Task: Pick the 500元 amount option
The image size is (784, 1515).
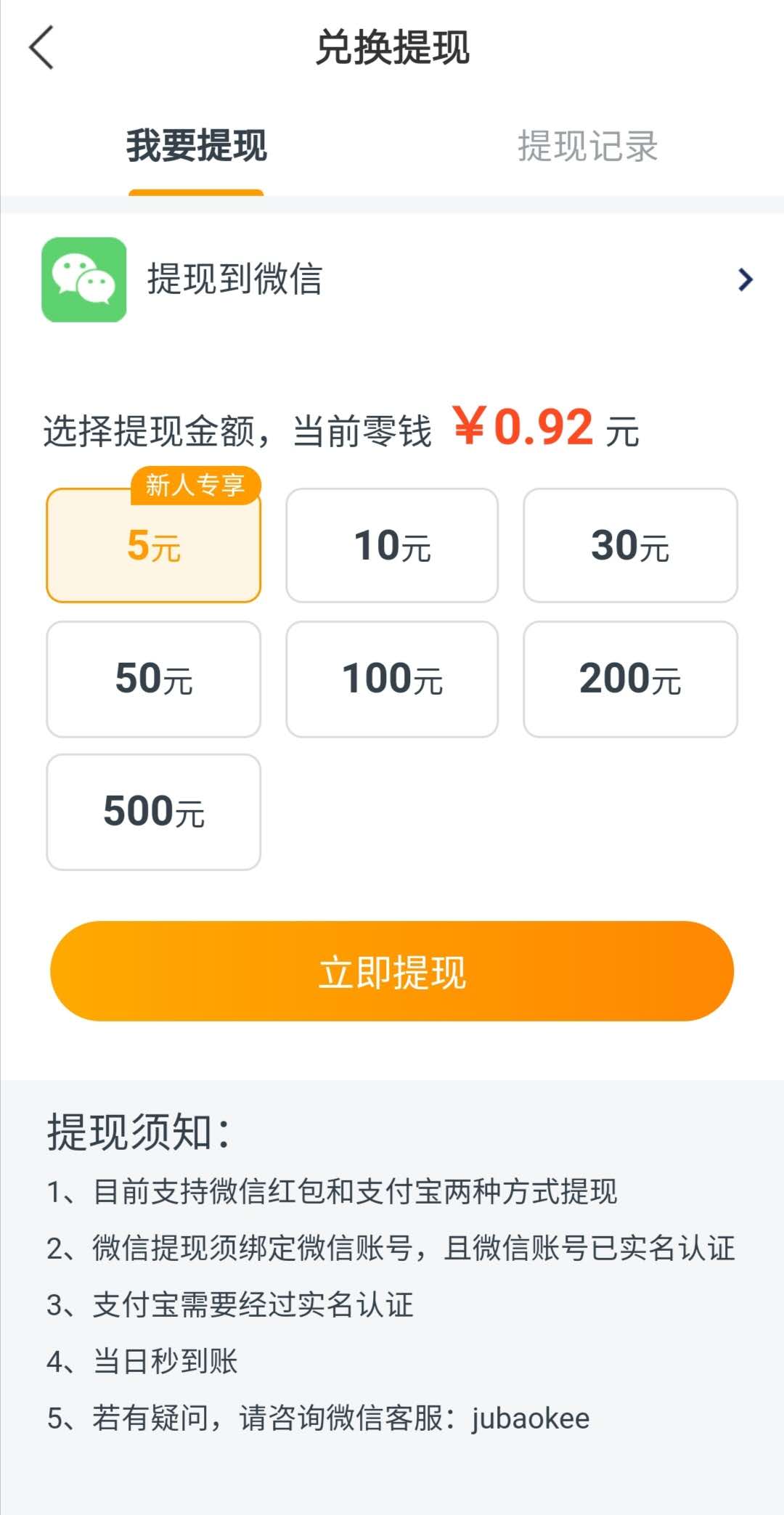Action: pos(153,812)
